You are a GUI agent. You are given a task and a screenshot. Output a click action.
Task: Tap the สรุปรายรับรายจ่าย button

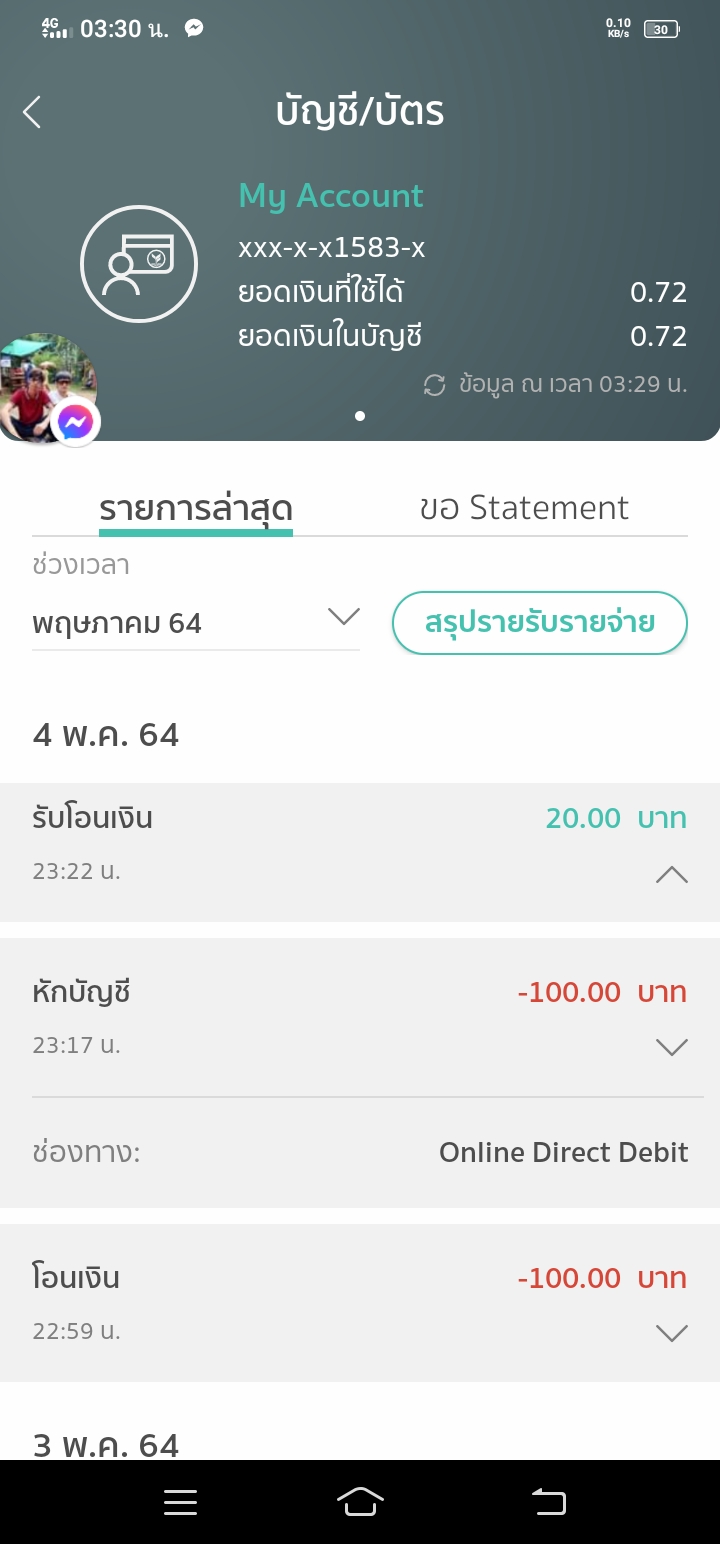[539, 623]
